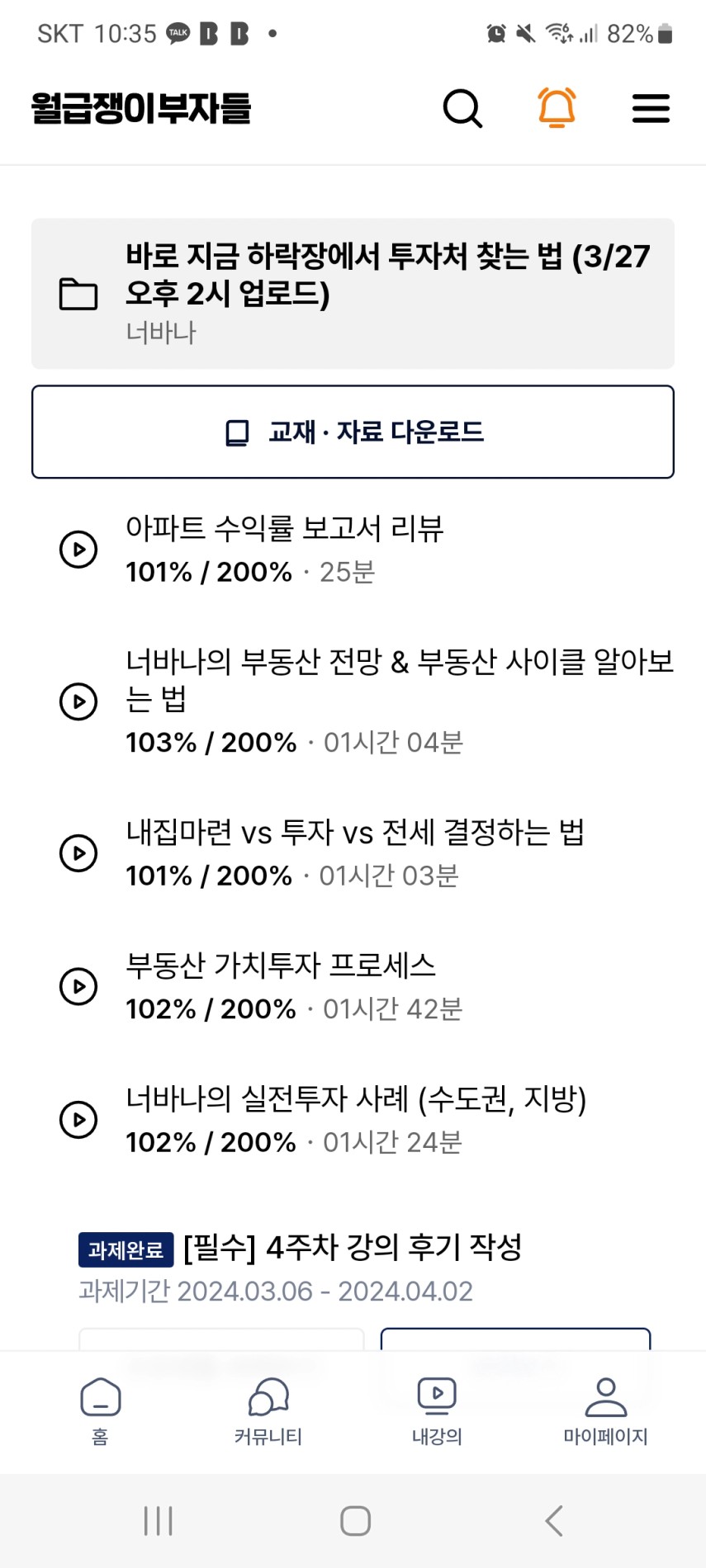Tap the 교재 · 자료 다운로드 button
Viewport: 706px width, 1568px height.
[x=353, y=432]
